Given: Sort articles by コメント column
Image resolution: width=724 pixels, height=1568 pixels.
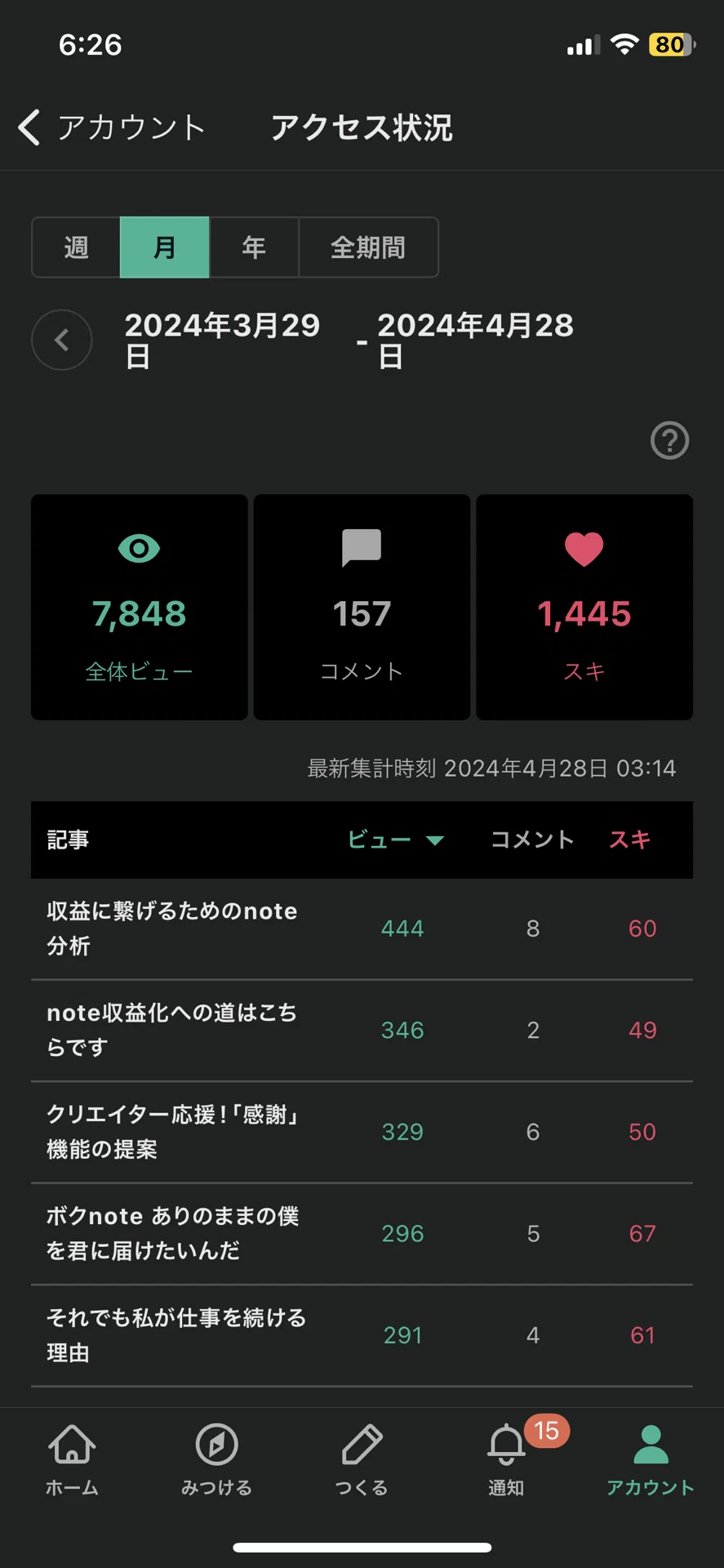Looking at the screenshot, I should [x=532, y=840].
